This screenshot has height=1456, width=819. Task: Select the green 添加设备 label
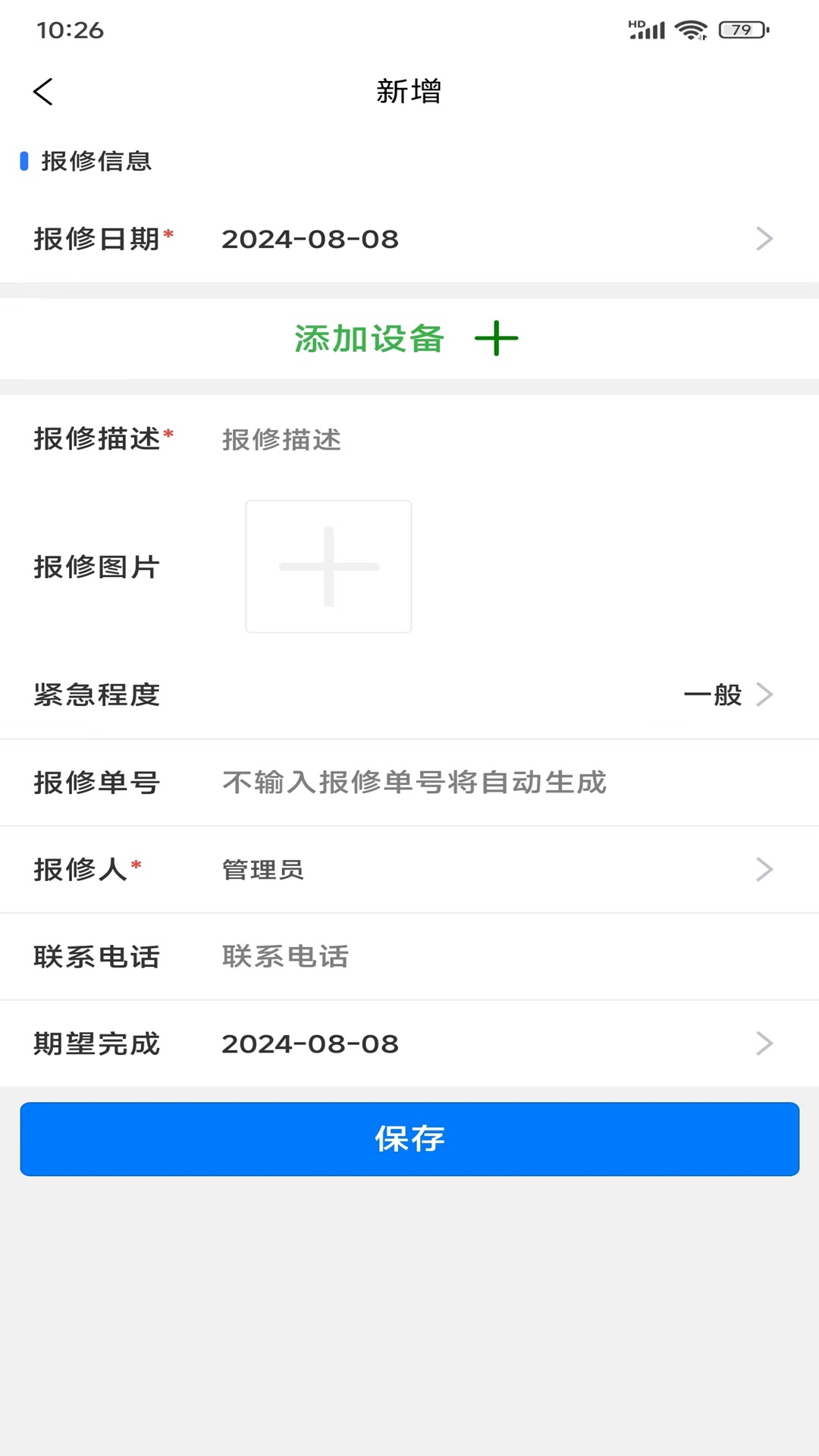[x=369, y=339]
